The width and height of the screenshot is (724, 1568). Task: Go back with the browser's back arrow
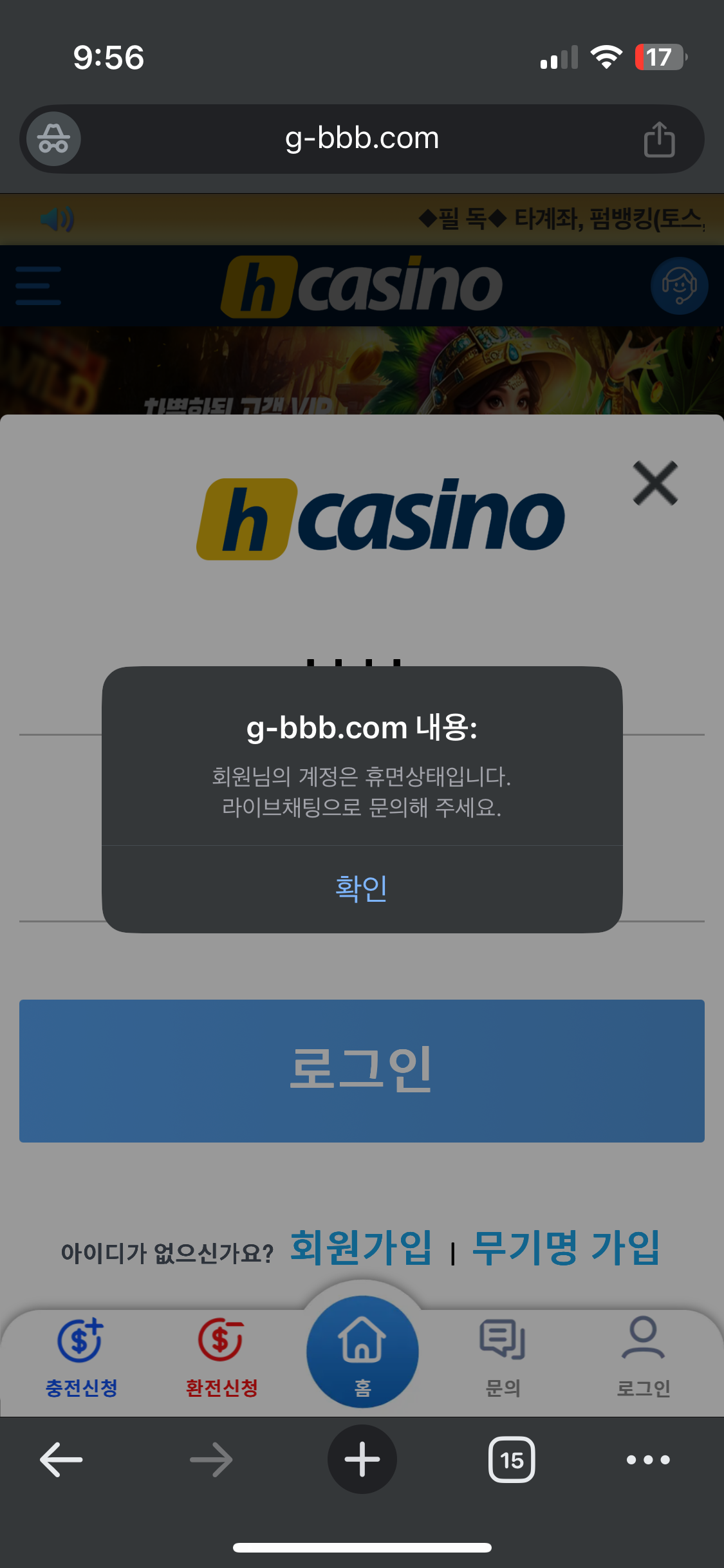(61, 1459)
